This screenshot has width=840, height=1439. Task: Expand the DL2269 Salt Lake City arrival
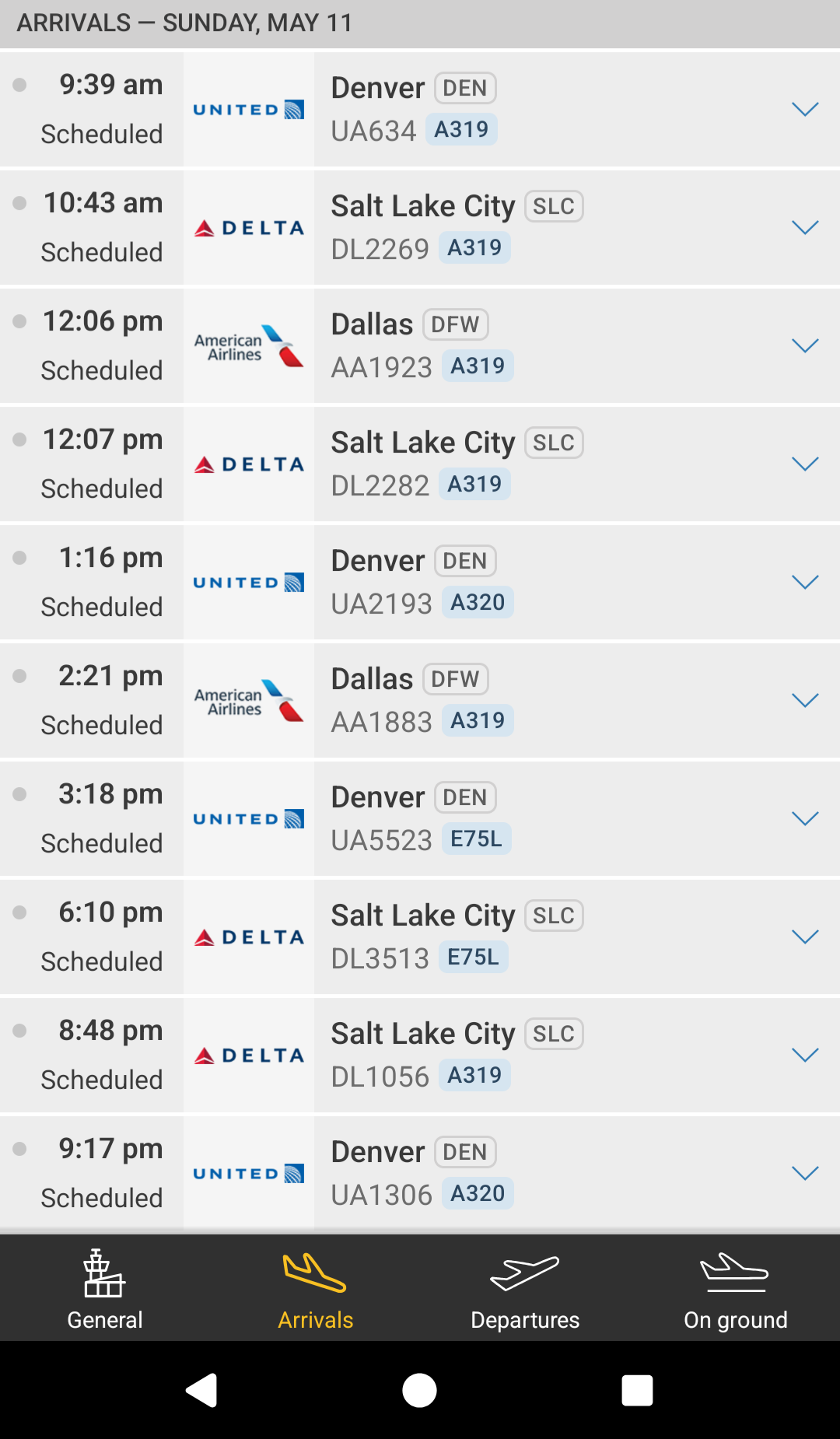(805, 227)
